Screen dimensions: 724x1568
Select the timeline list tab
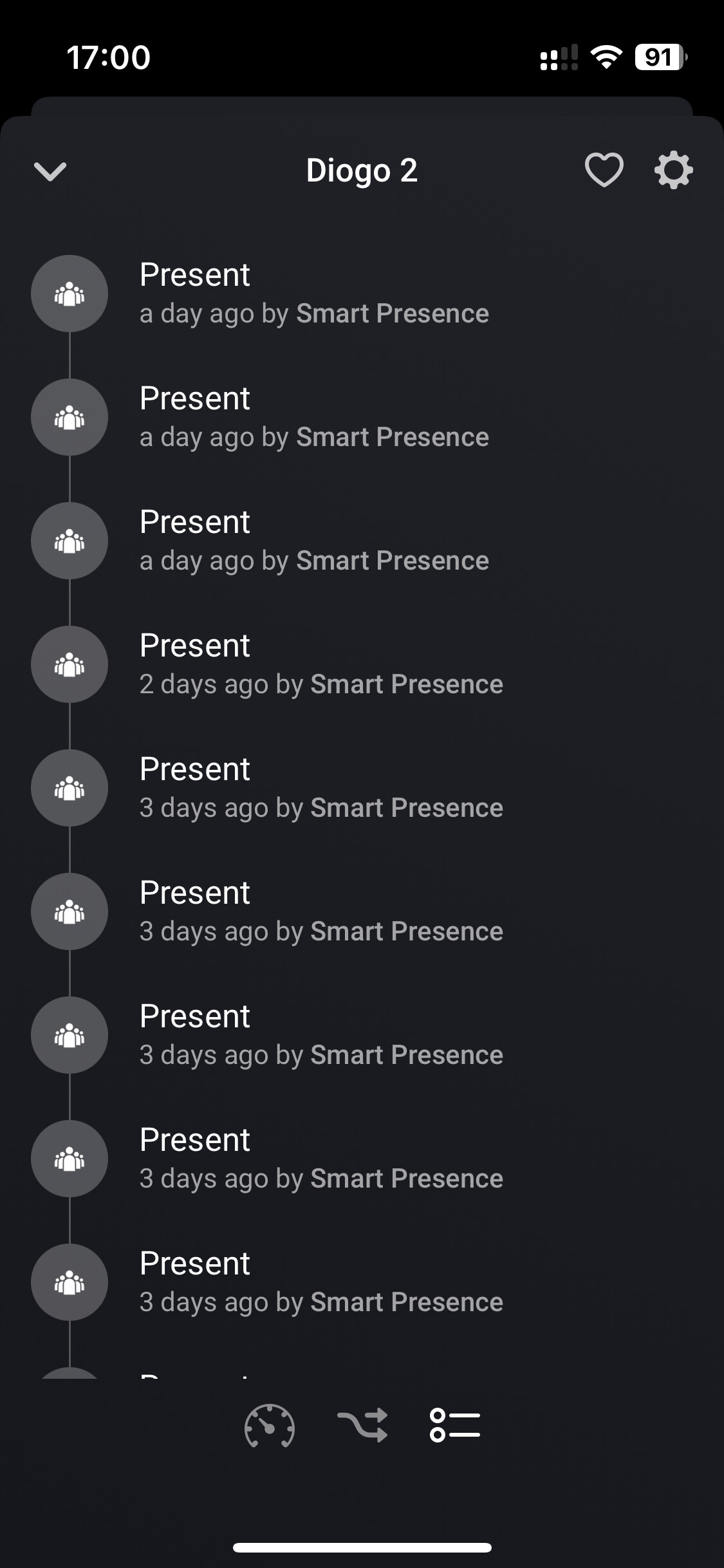point(455,1425)
